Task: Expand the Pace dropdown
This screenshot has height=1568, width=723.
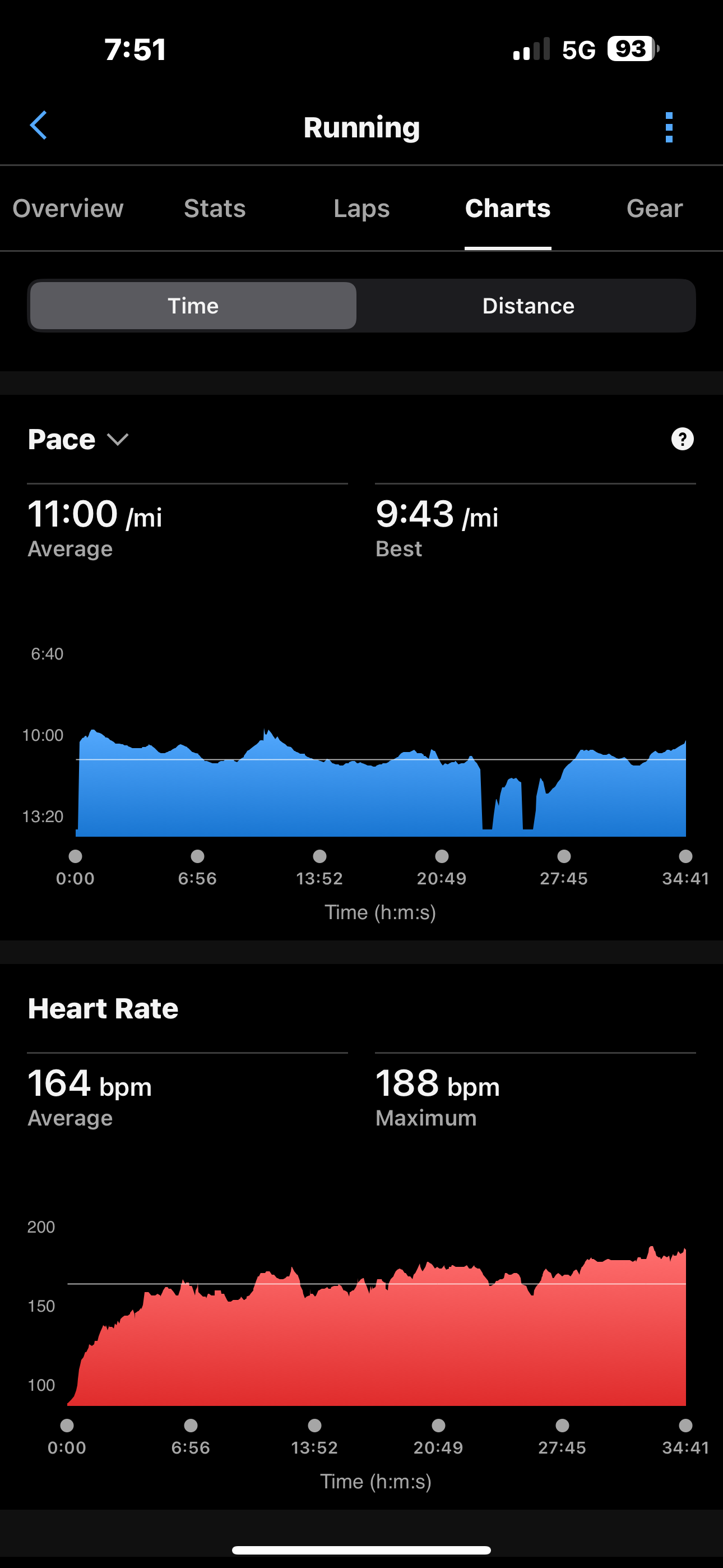Action: [x=78, y=440]
